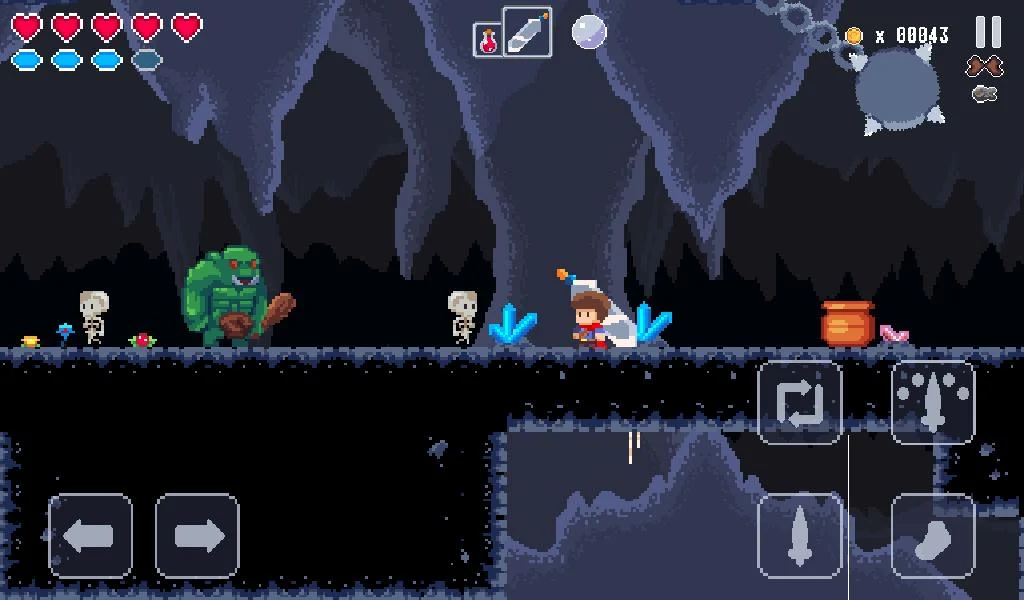Tap the swap weapon cycle button
Screen dimensions: 1024x600
click(799, 402)
